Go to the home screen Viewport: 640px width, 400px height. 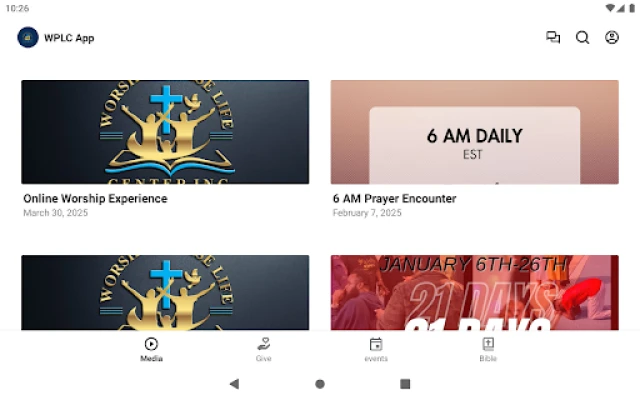point(320,384)
